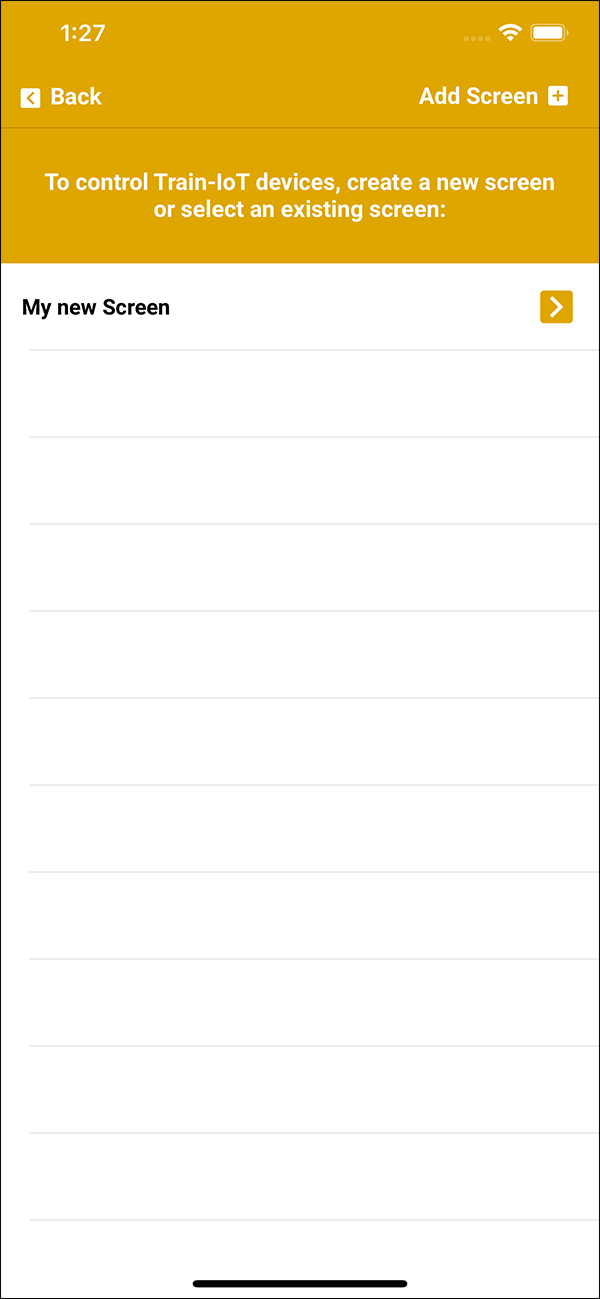This screenshot has height=1299, width=600.
Task: Tap Add Screen to create a new screen
Action: (x=493, y=96)
